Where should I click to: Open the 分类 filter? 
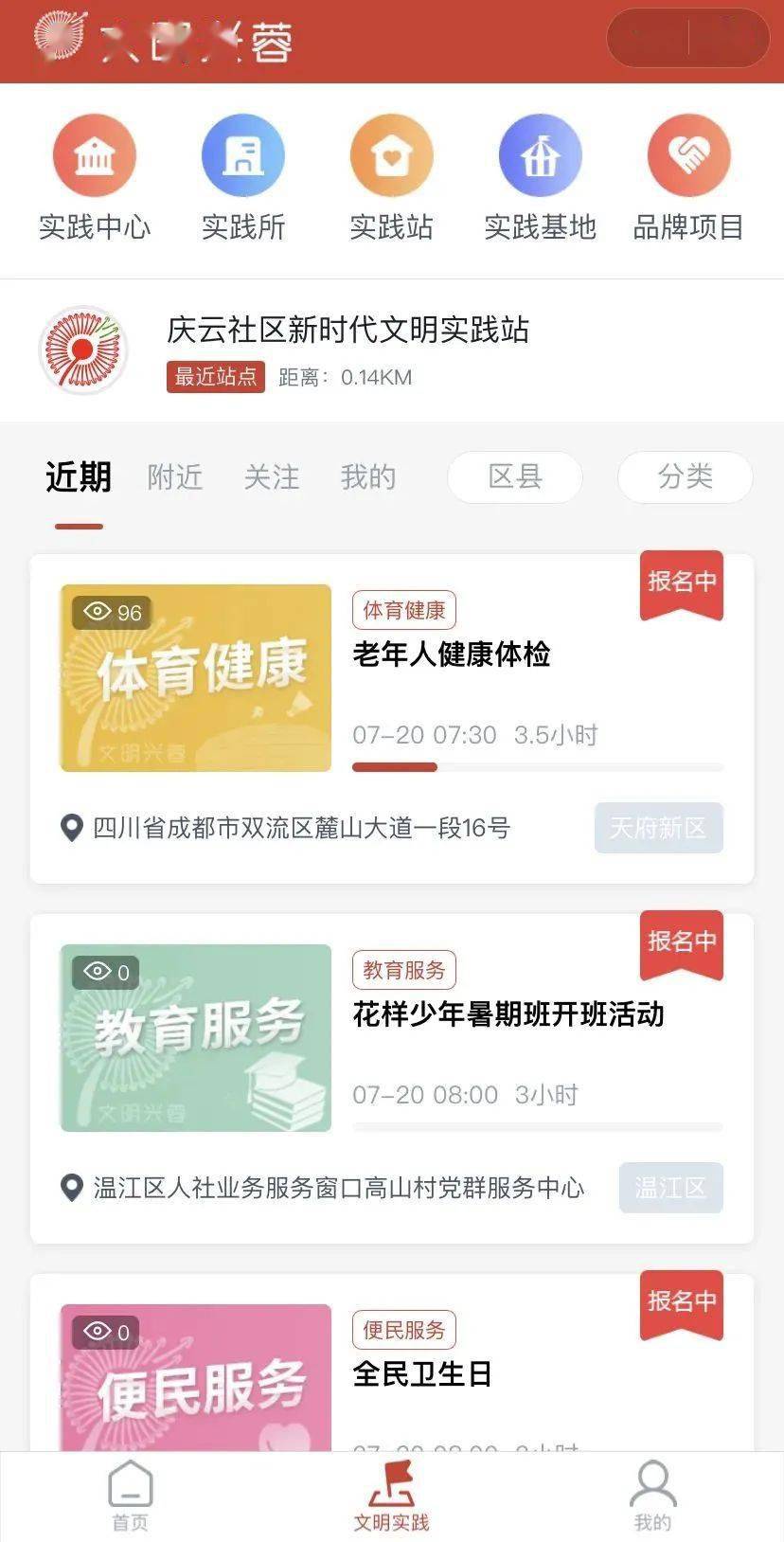686,476
